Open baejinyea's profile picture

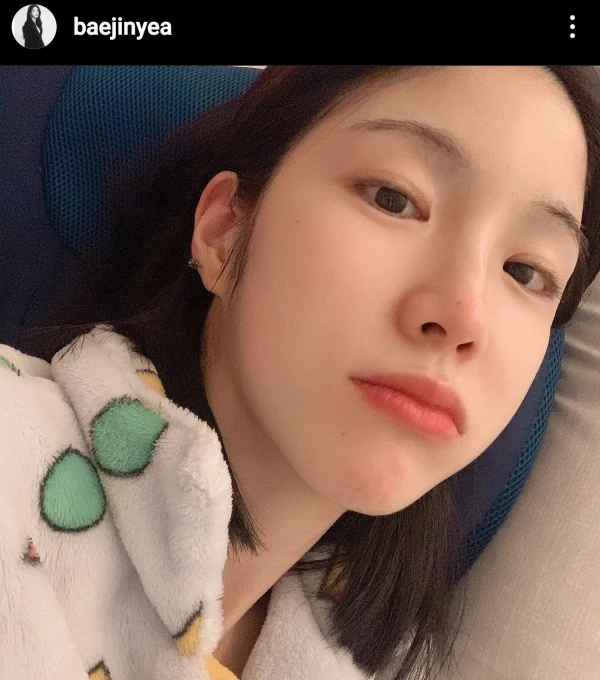(x=33, y=27)
